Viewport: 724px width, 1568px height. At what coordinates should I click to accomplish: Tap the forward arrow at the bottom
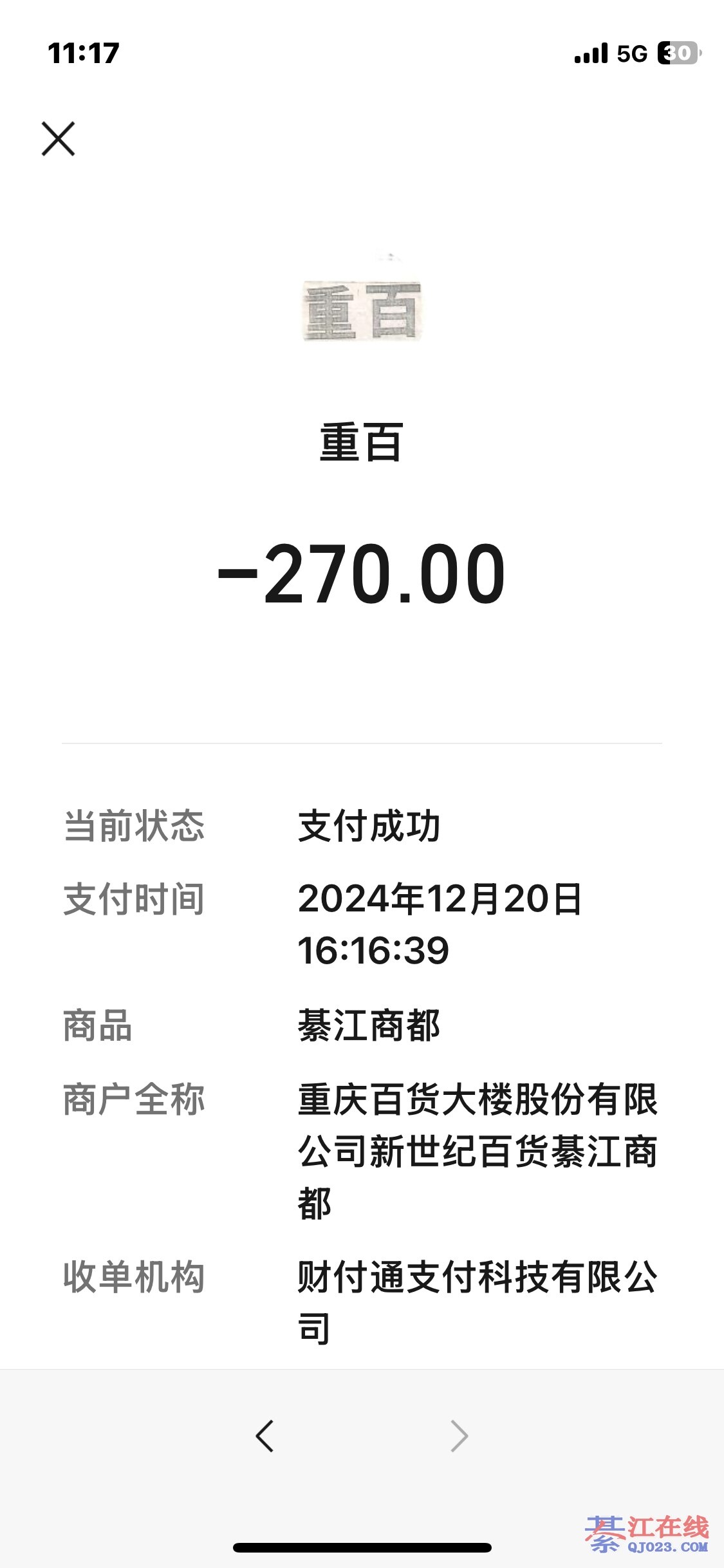459,1435
